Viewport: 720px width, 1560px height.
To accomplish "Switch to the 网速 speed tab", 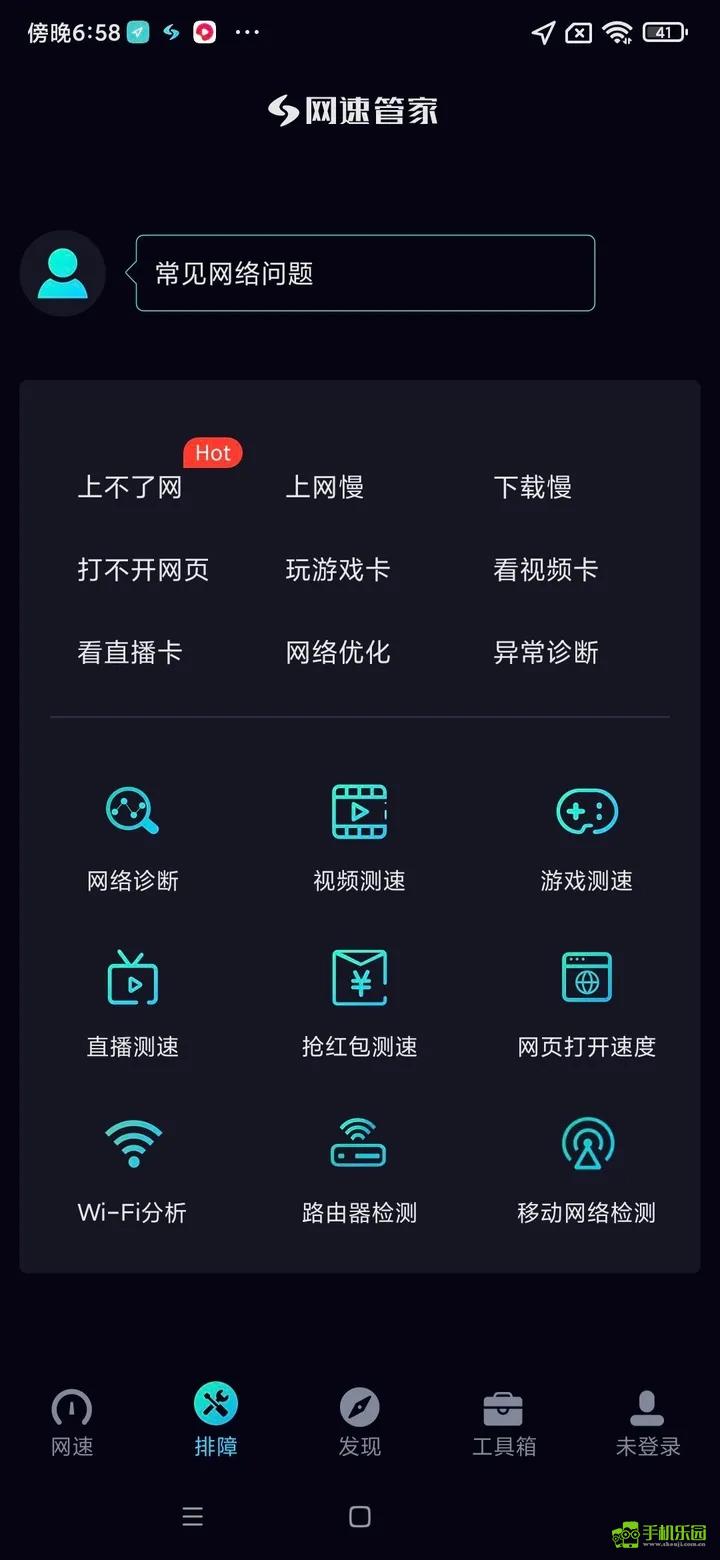I will [71, 1420].
